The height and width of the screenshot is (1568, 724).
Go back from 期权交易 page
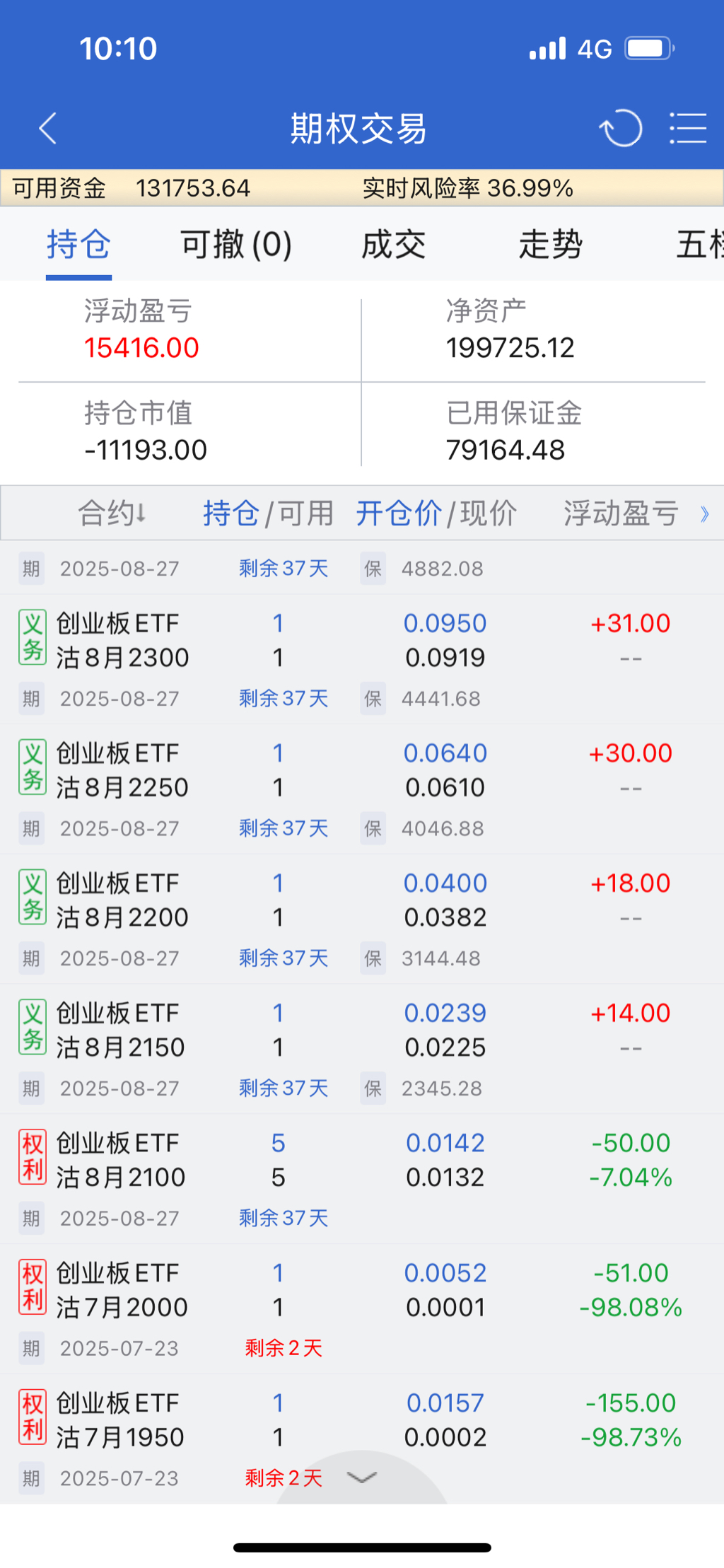pos(47,129)
